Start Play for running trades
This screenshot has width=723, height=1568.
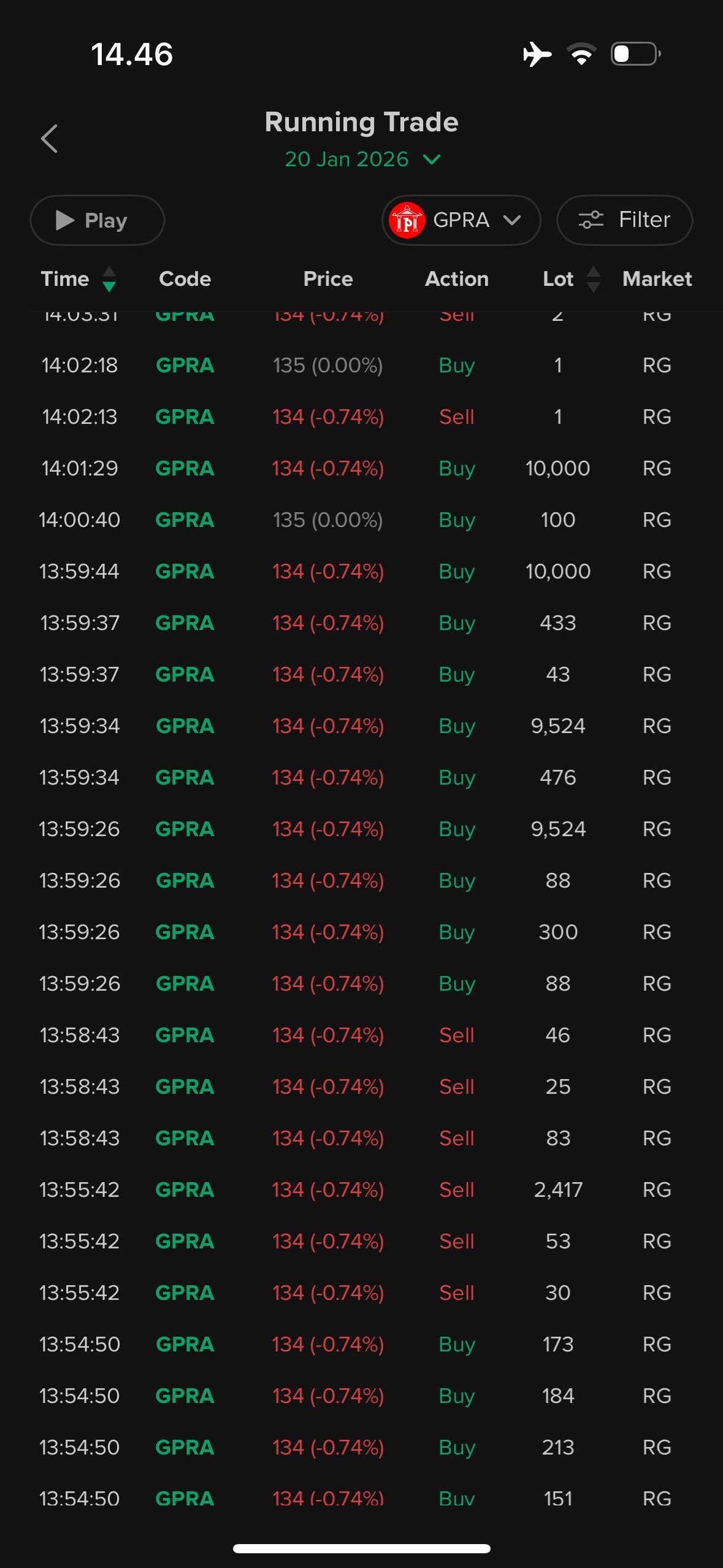coord(97,220)
